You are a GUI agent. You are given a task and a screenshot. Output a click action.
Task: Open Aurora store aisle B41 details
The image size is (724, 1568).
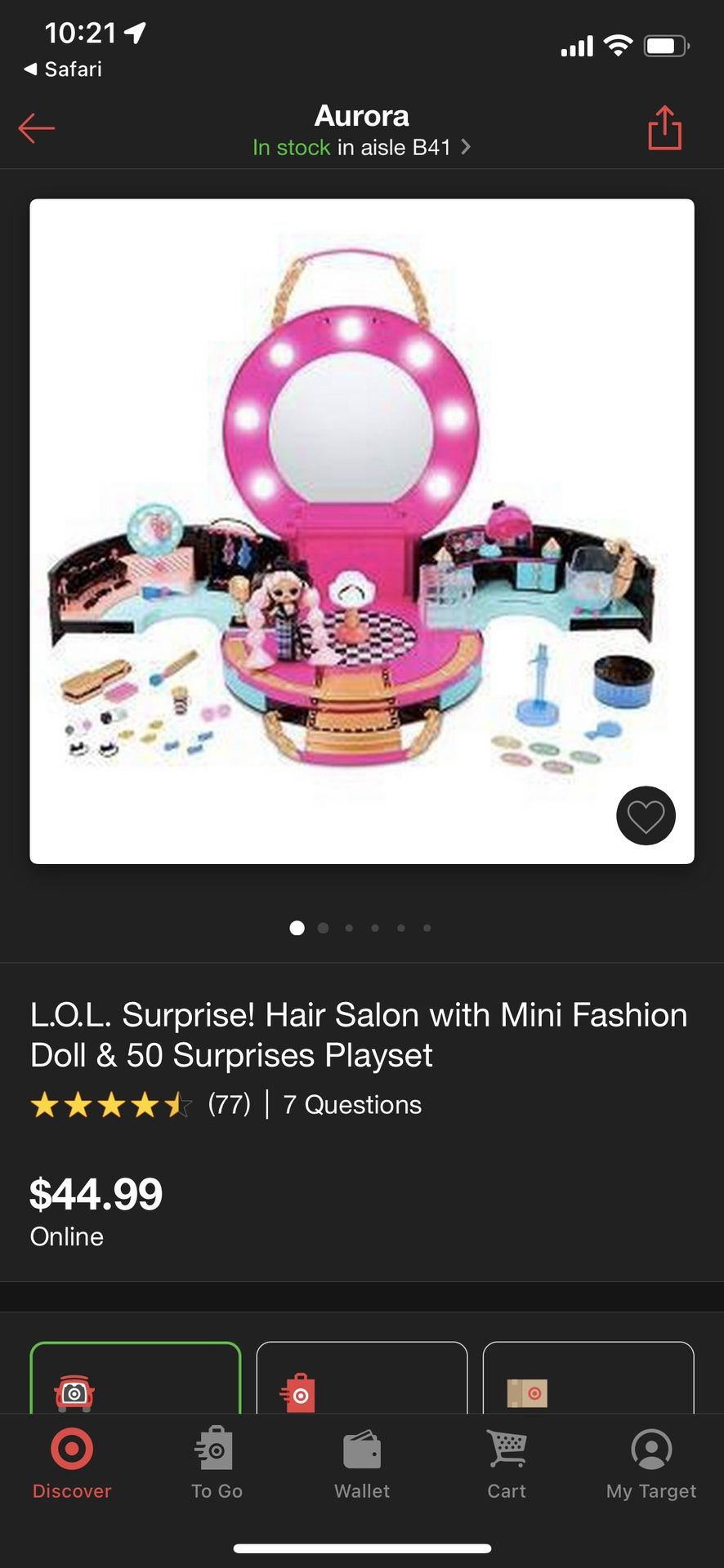click(361, 148)
